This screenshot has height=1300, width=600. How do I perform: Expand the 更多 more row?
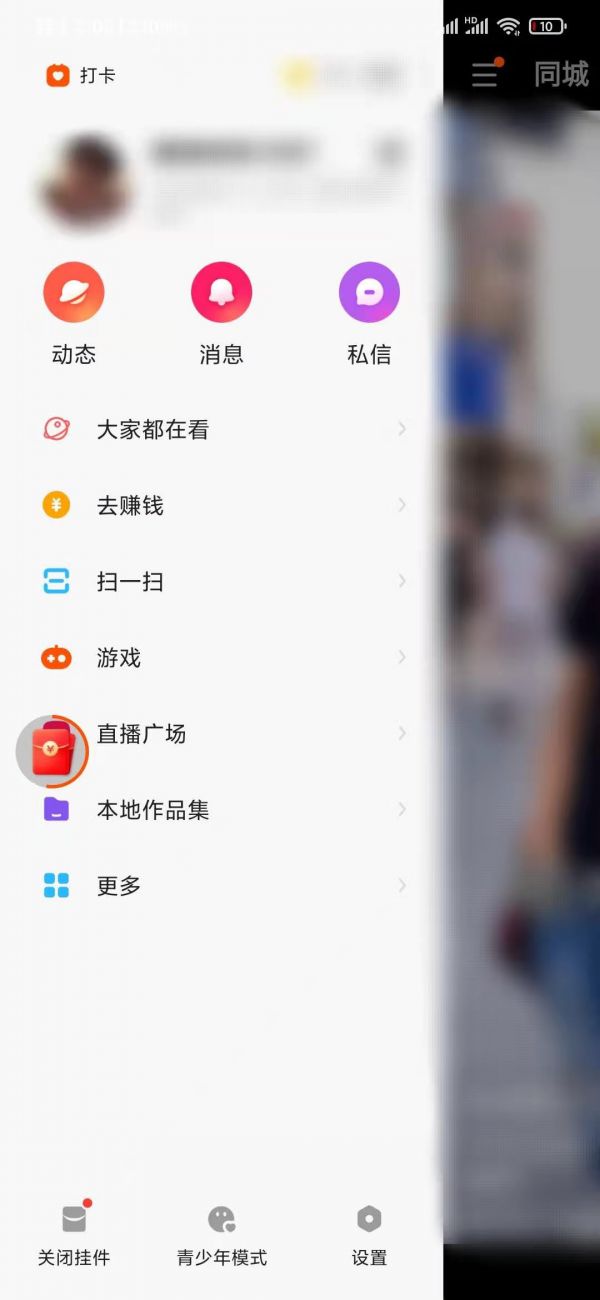(x=221, y=886)
